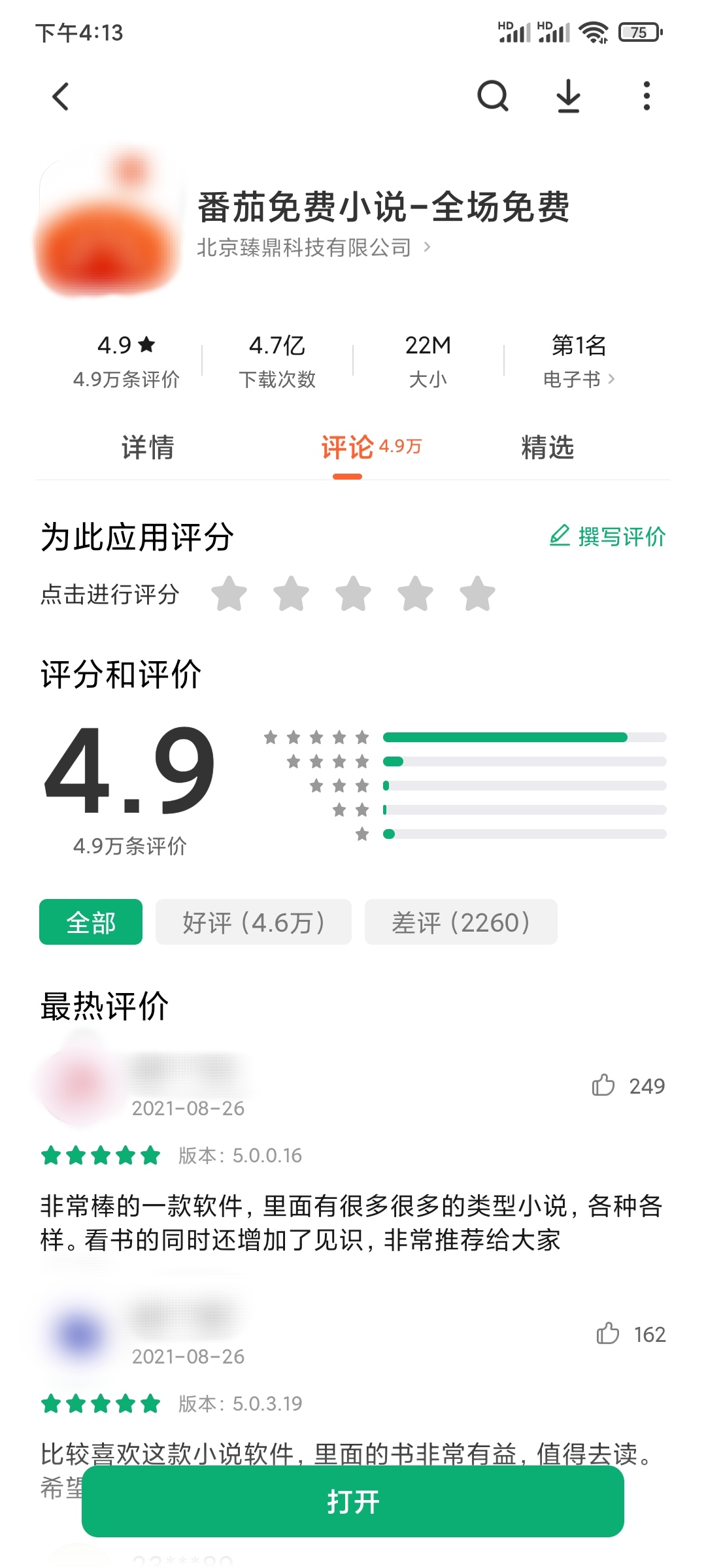Open the three-dot more options menu
The height and width of the screenshot is (1568, 706).
point(646,97)
